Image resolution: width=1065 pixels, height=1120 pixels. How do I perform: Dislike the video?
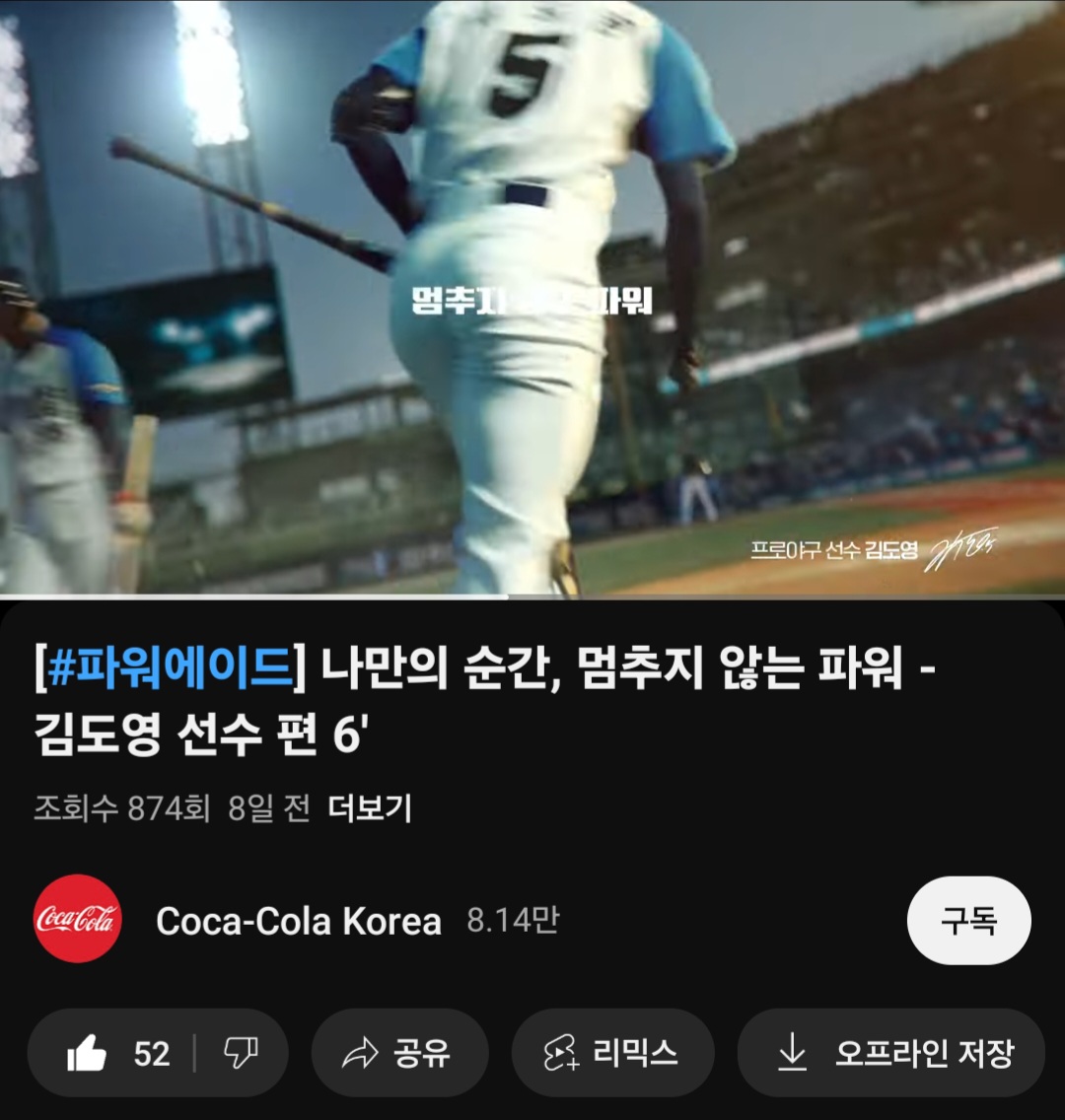coord(241,1054)
